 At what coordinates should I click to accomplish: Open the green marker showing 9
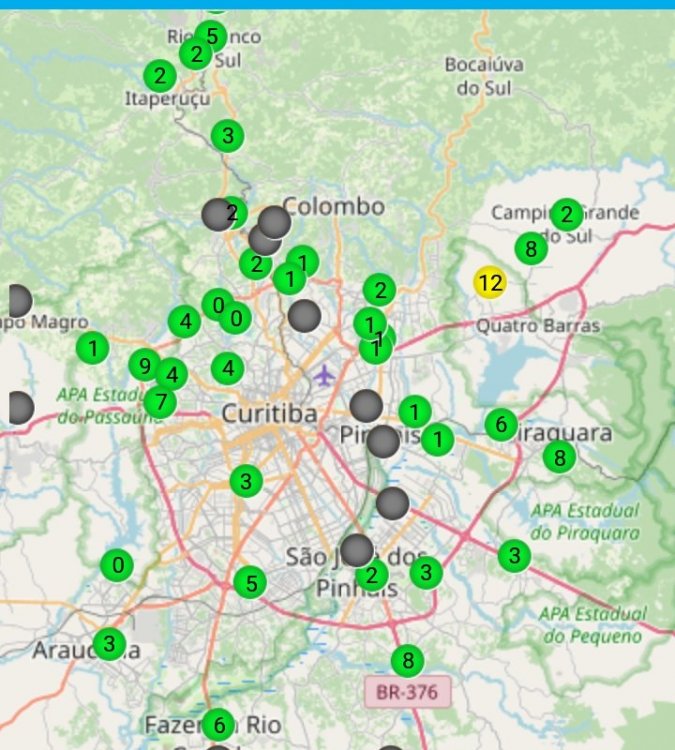click(146, 366)
